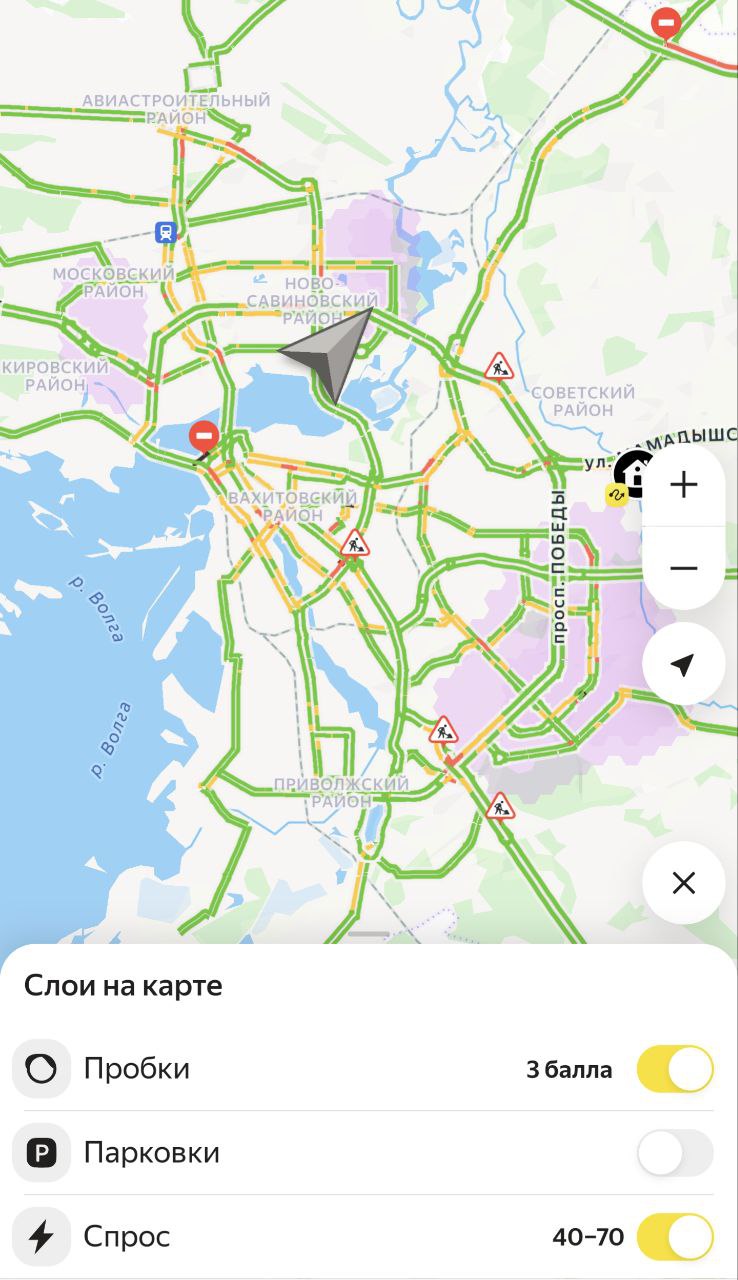Enable the Парковки parking layer
Viewport: 738px width, 1280px height.
click(x=675, y=1153)
